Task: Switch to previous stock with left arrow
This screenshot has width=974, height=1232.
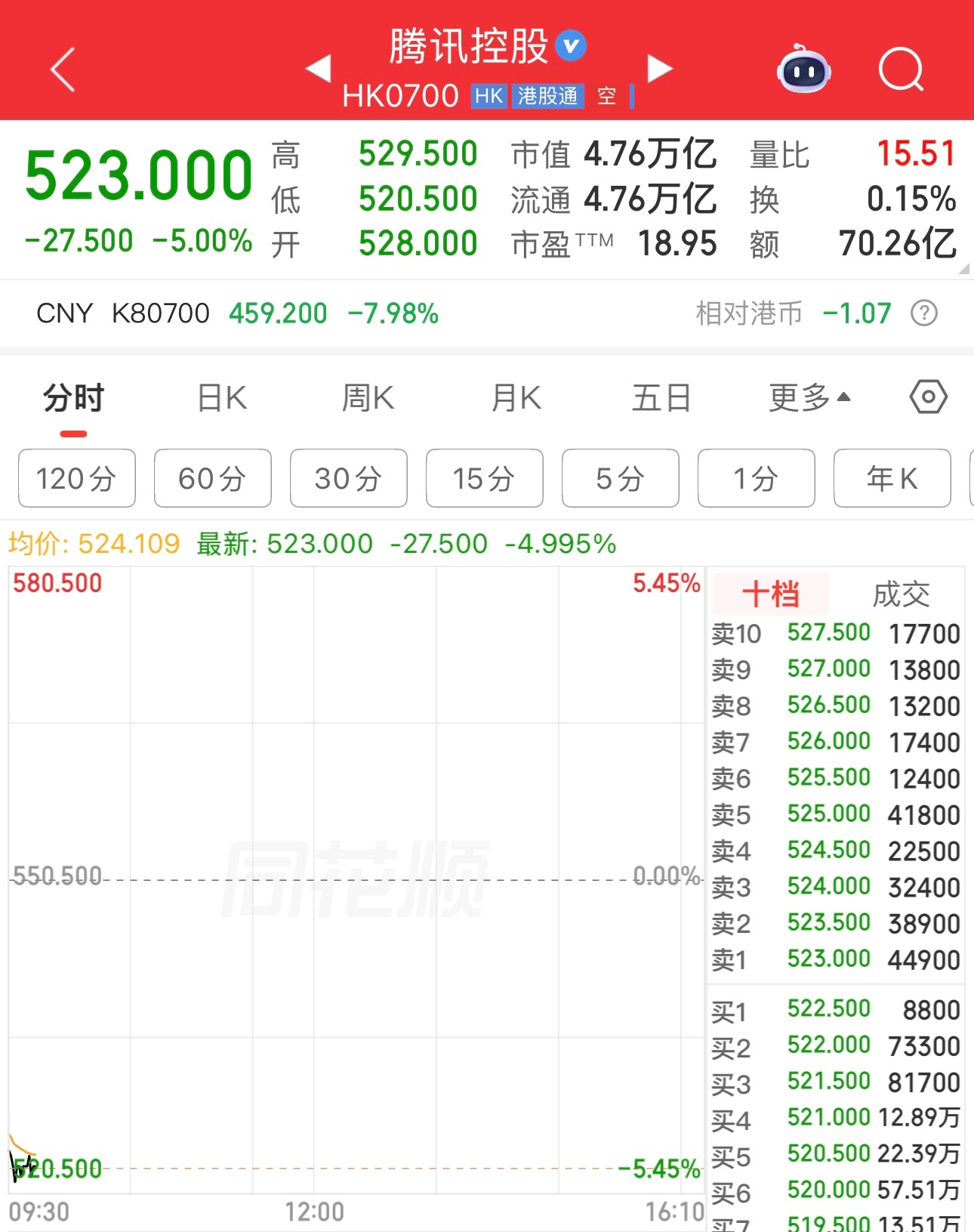Action: 321,69
